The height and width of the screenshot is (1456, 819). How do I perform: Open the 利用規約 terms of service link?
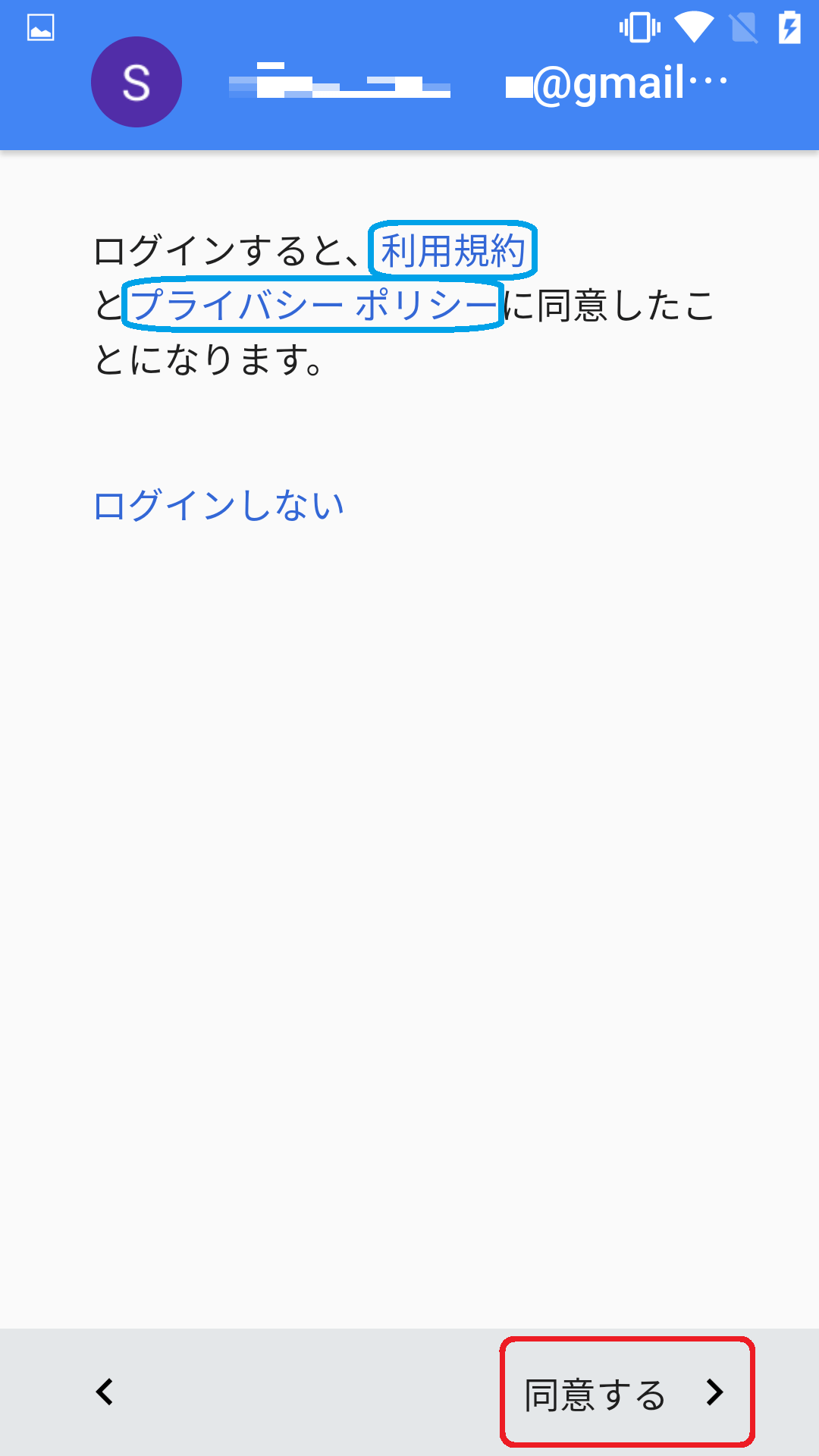coord(453,251)
